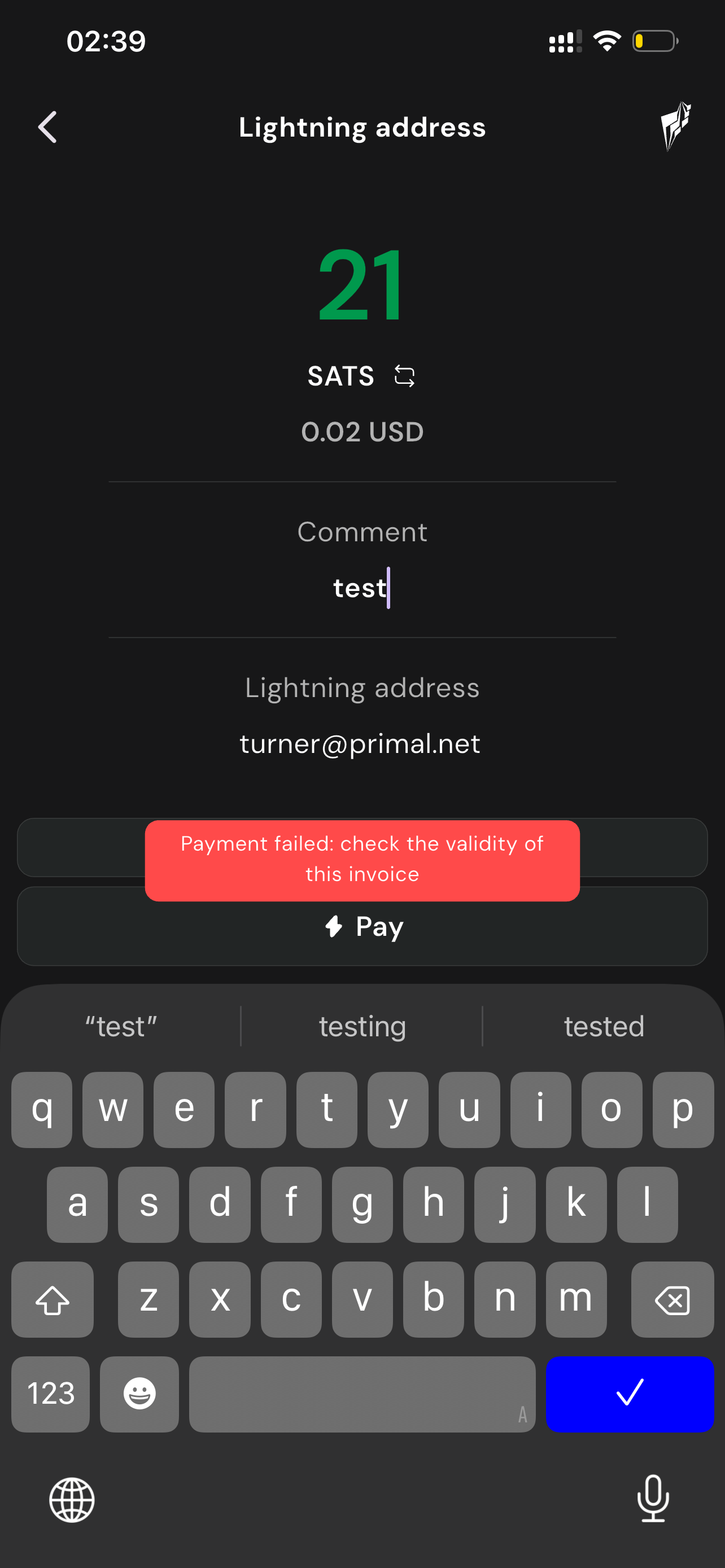Tap the Comment text field
725x1568 pixels.
click(361, 588)
